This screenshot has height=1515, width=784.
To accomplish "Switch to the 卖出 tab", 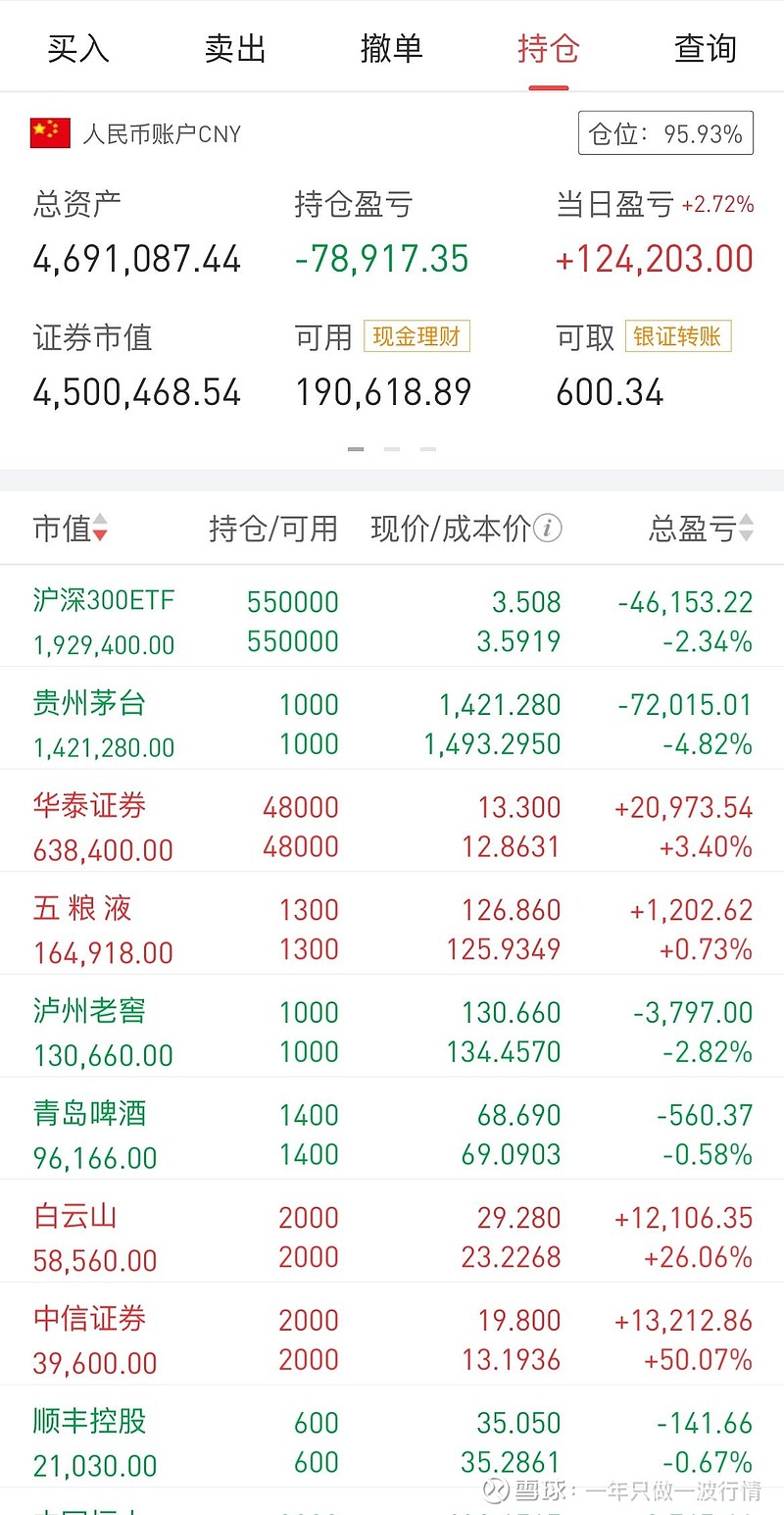I will (x=235, y=48).
